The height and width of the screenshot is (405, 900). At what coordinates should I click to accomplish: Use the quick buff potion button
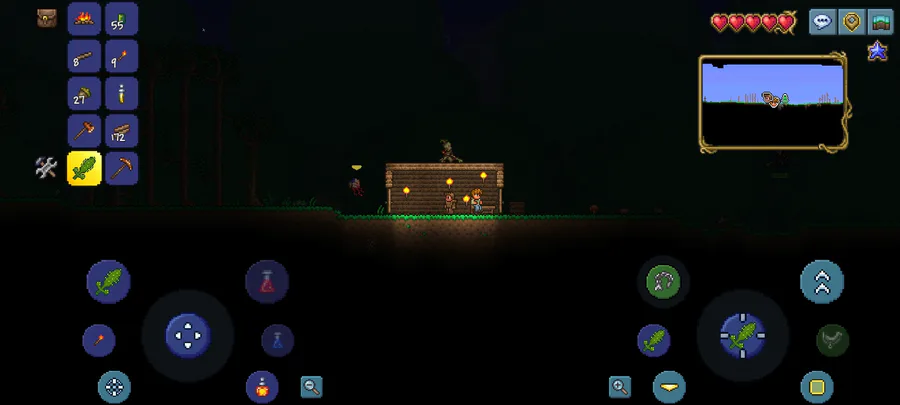262,386
